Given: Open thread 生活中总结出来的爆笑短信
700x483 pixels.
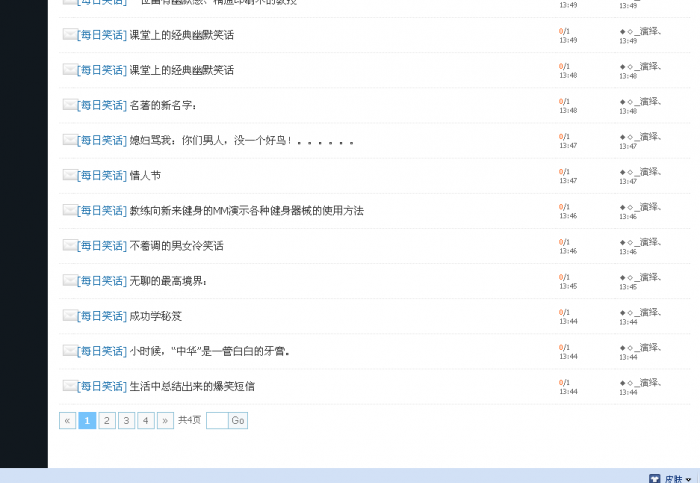Looking at the screenshot, I should pos(192,386).
